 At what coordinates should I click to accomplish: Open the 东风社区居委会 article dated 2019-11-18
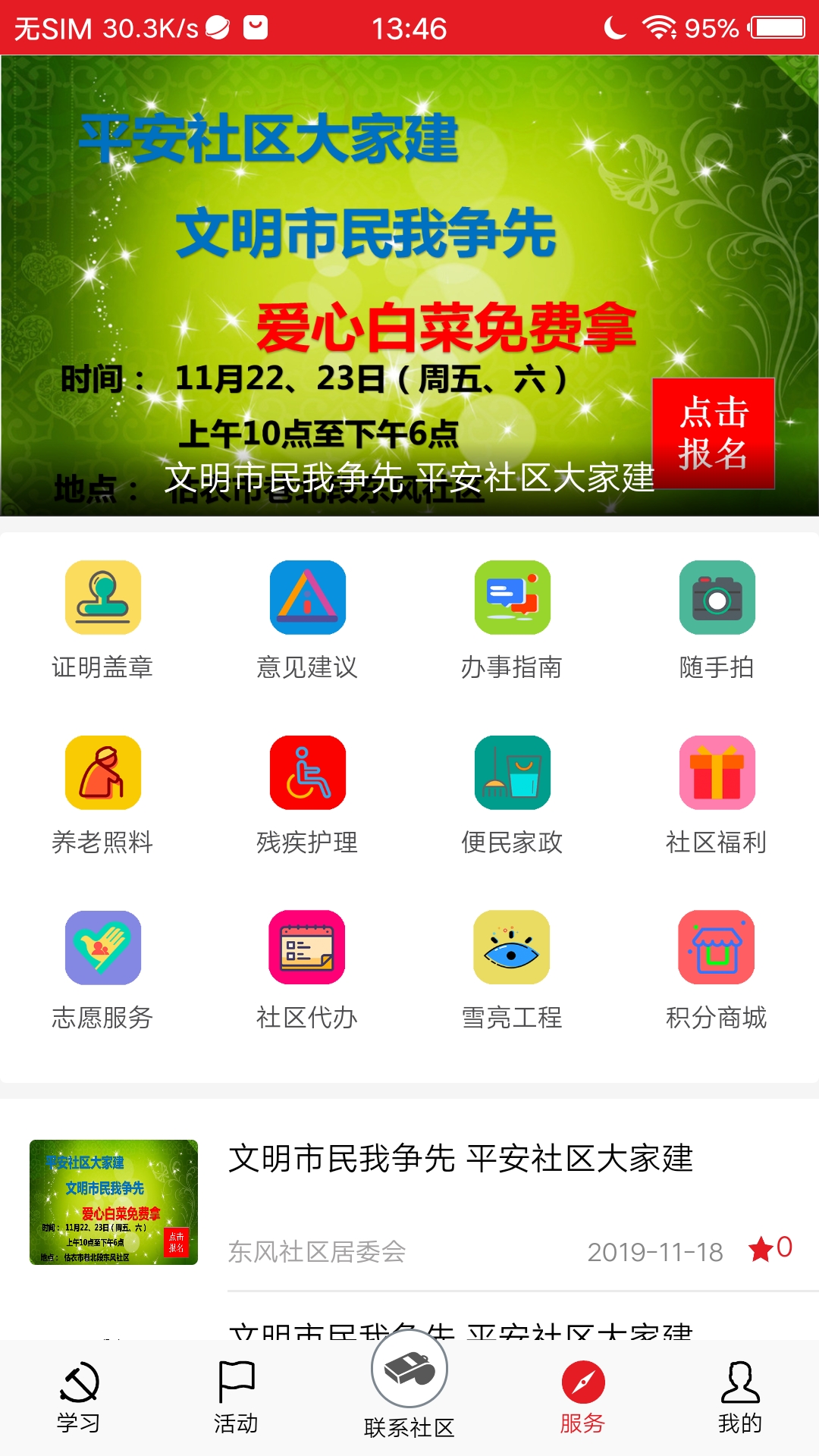point(460,1202)
